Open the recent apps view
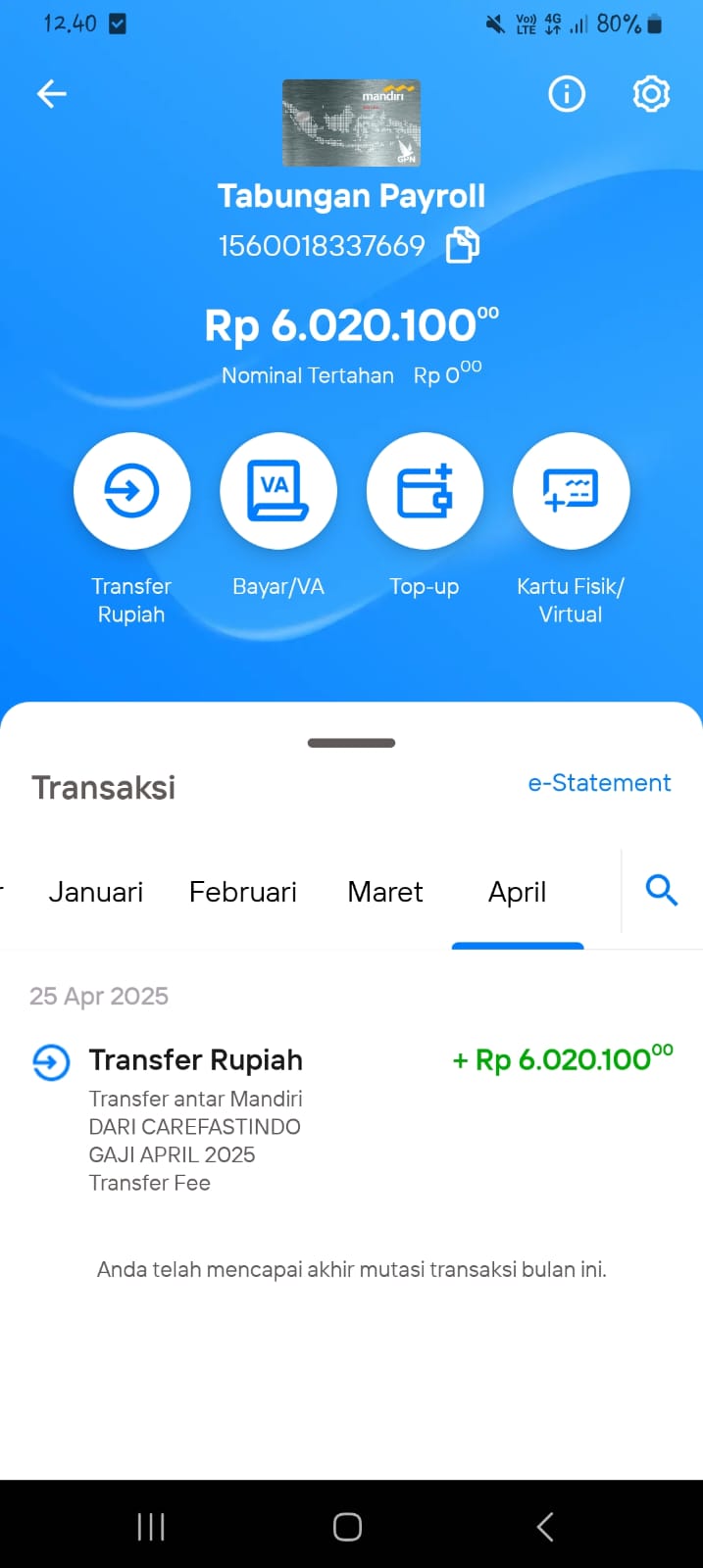 tap(151, 1527)
